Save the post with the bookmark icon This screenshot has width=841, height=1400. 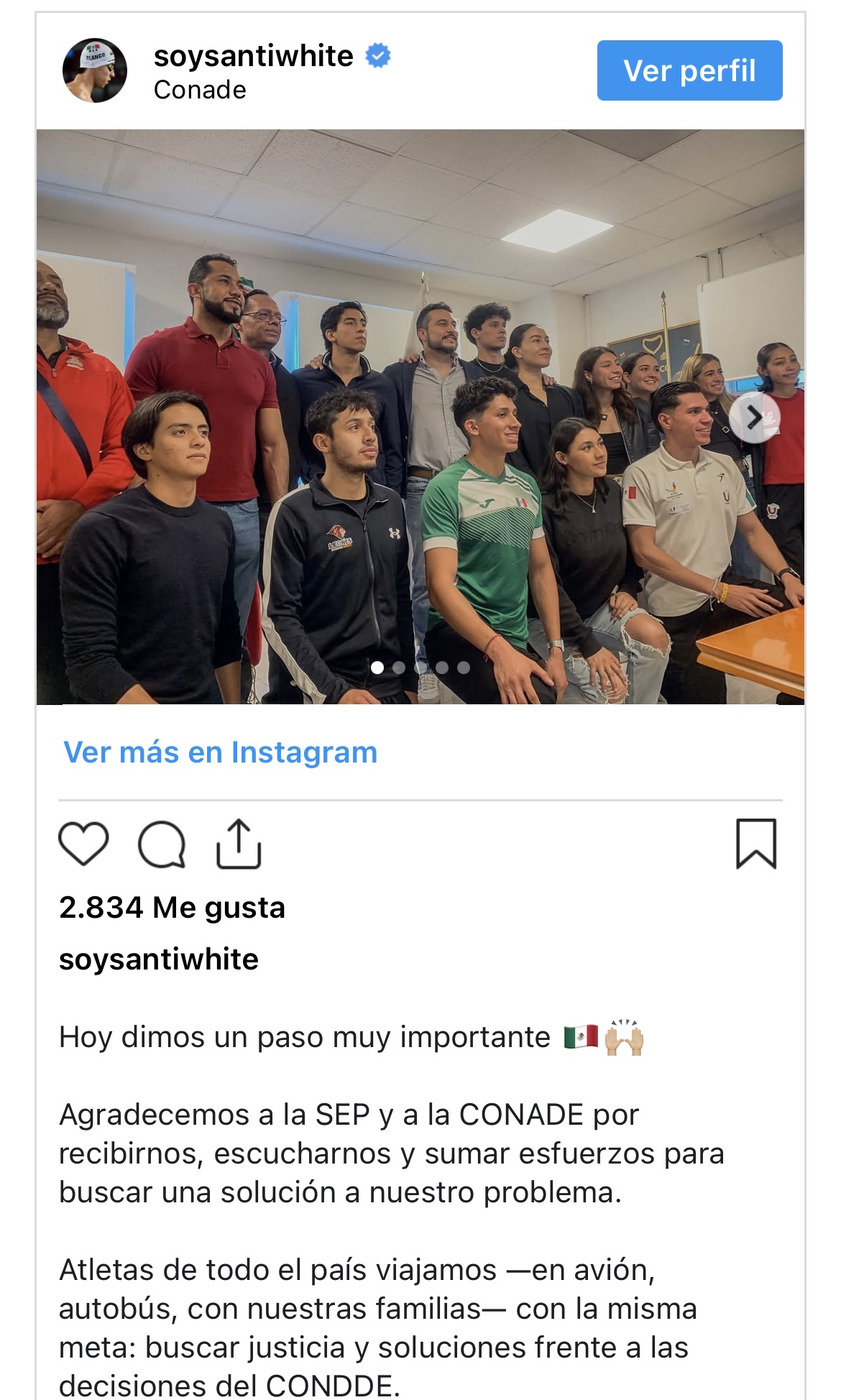(755, 844)
